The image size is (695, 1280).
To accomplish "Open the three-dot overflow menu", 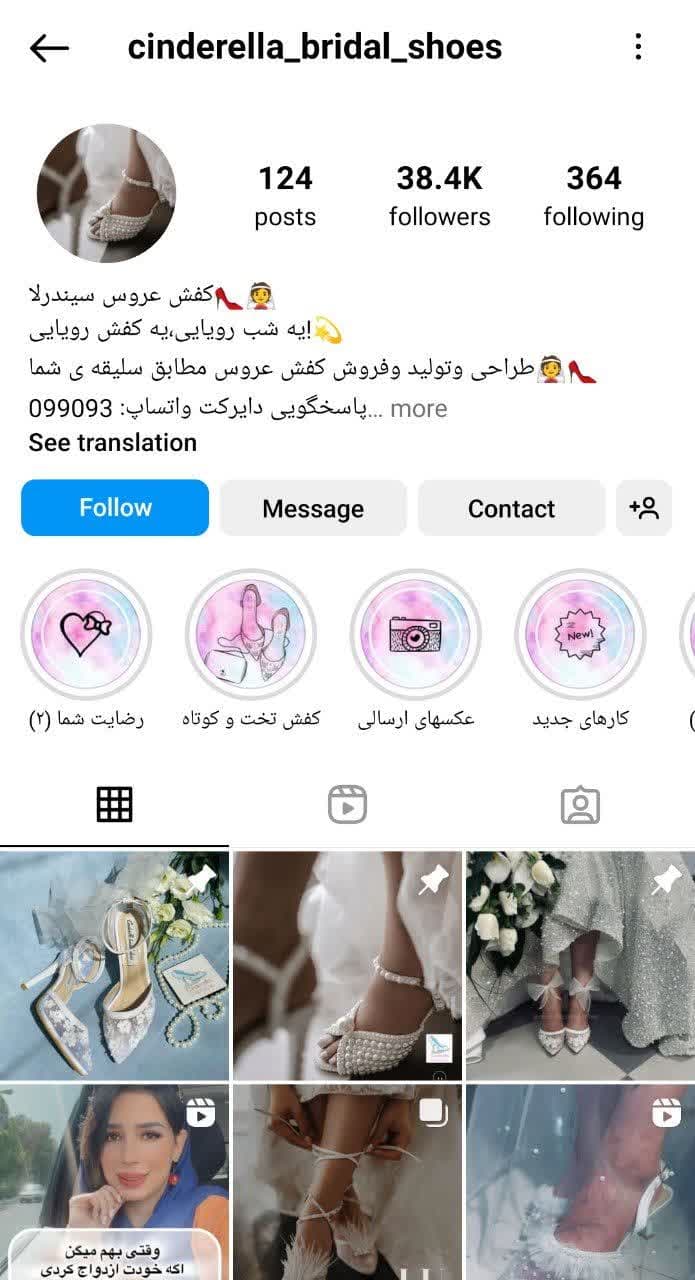I will pyautogui.click(x=638, y=47).
